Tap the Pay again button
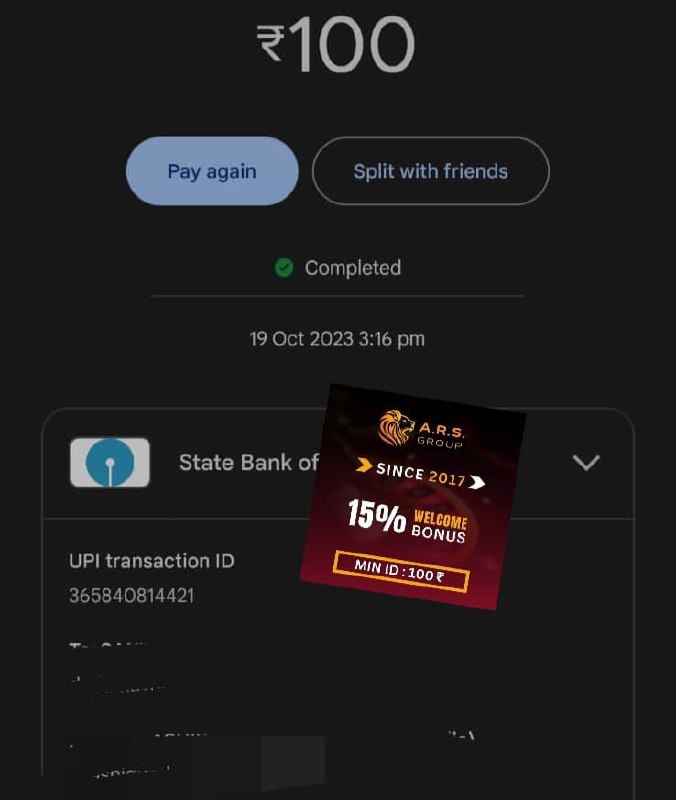The image size is (676, 800). 211,171
